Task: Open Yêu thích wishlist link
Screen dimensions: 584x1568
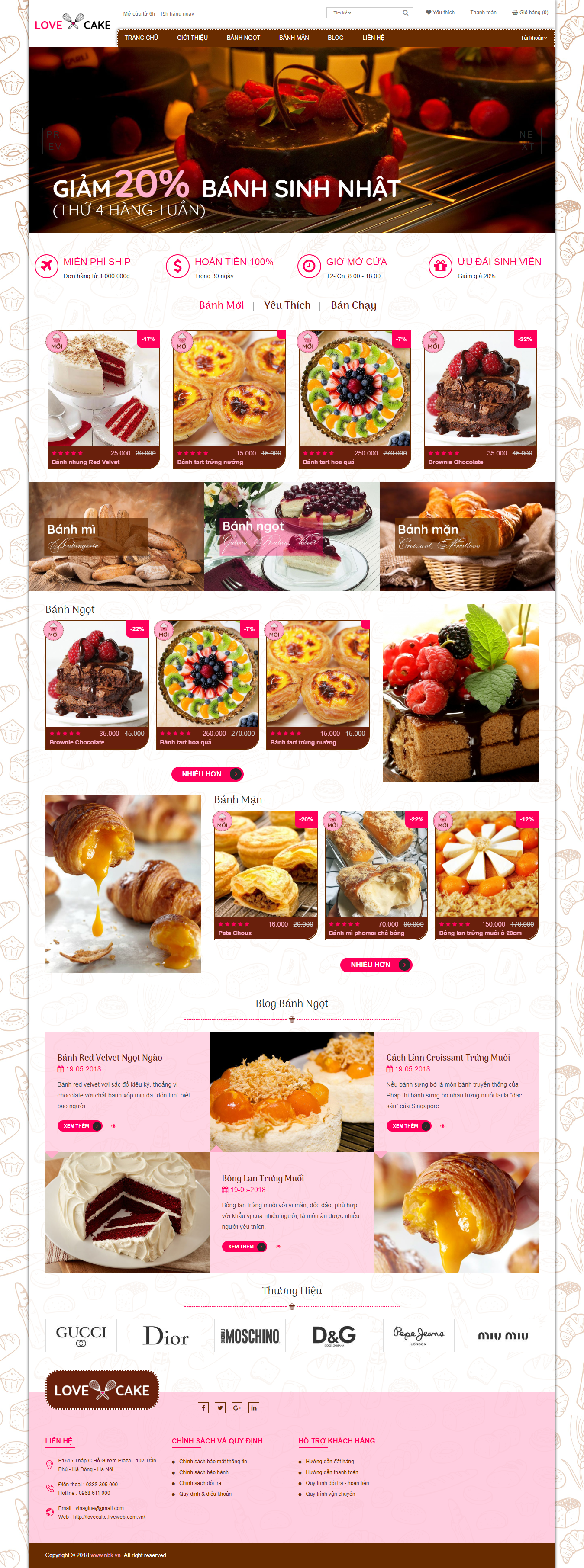Action: 440,12
